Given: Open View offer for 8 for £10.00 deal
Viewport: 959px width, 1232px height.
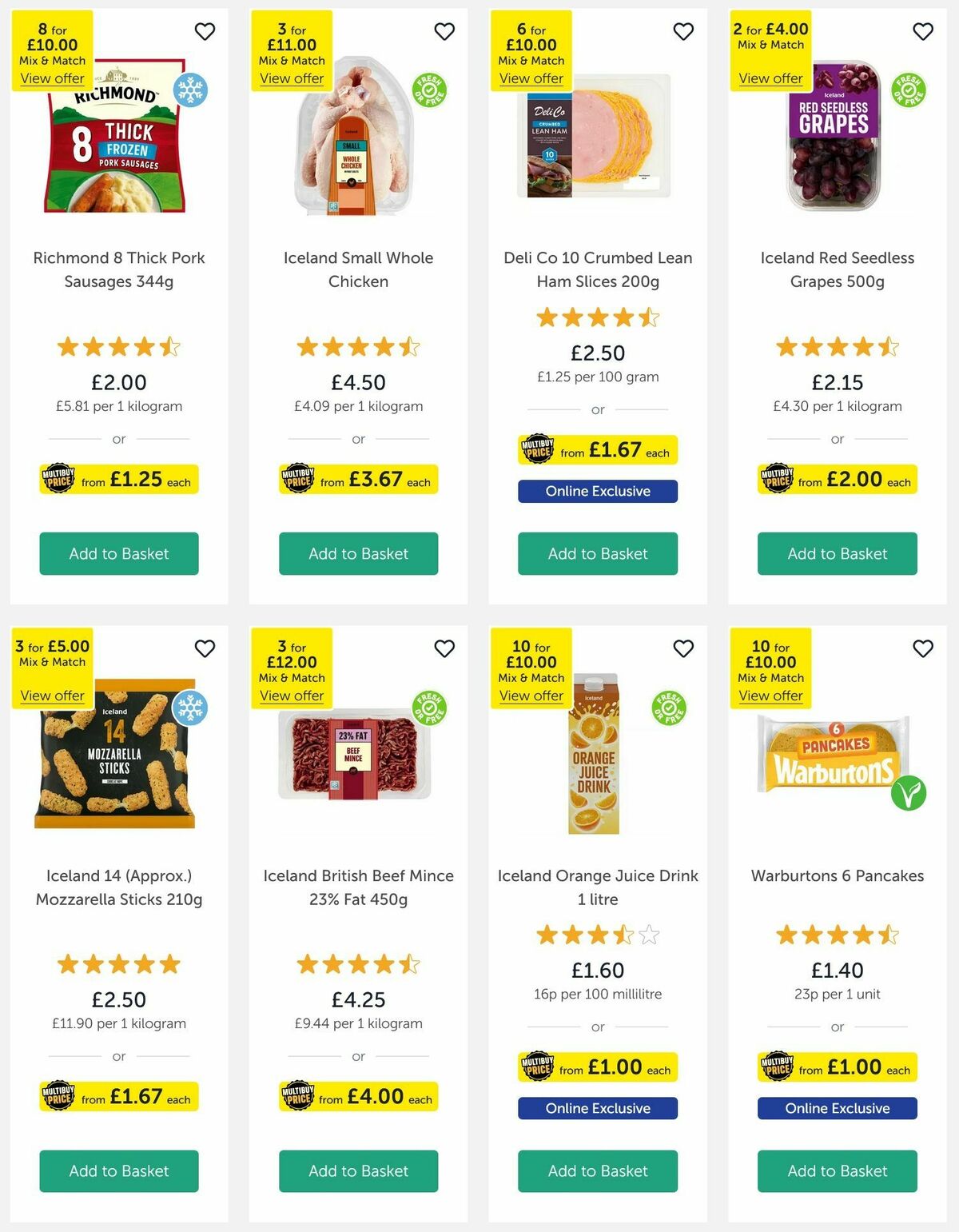Looking at the screenshot, I should pyautogui.click(x=52, y=78).
